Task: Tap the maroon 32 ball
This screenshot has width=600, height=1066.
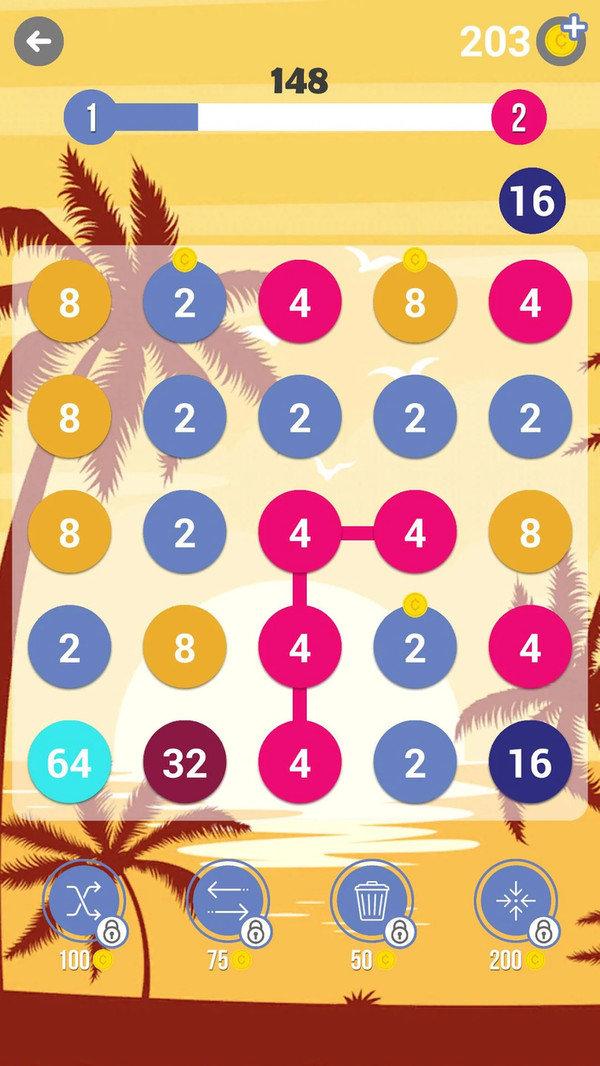Action: coord(184,763)
